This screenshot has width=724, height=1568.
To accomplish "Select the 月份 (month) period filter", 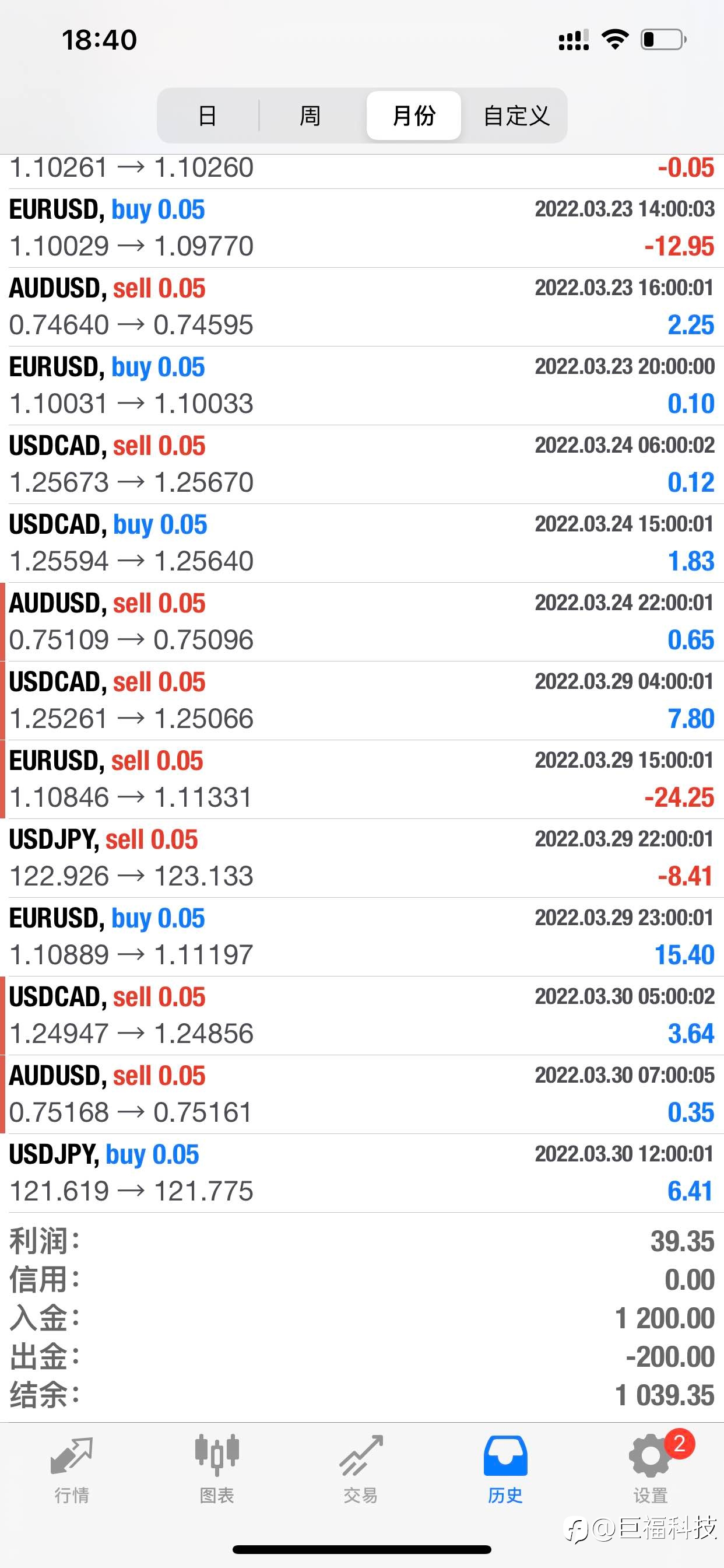I will pos(414,116).
